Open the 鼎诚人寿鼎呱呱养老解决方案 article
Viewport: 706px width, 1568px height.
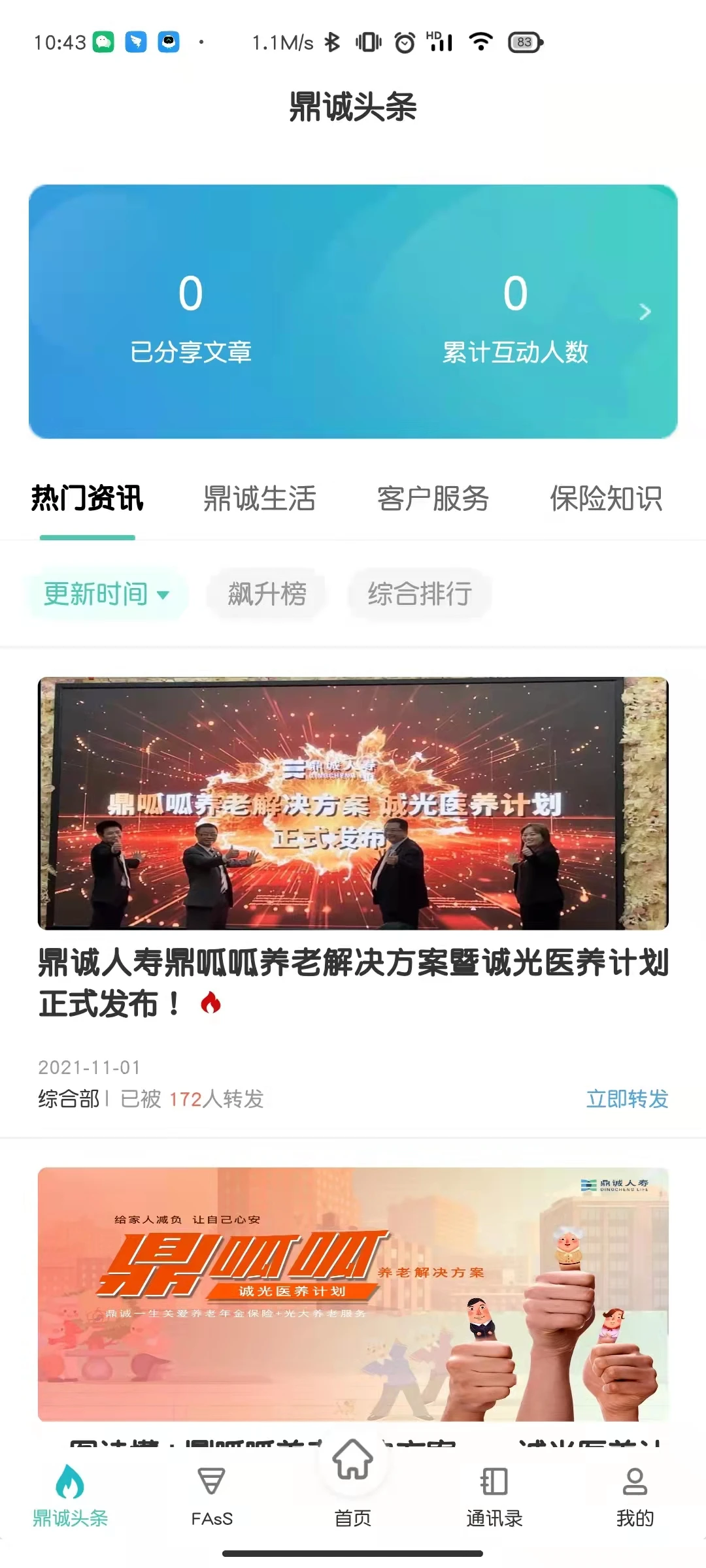point(353,982)
